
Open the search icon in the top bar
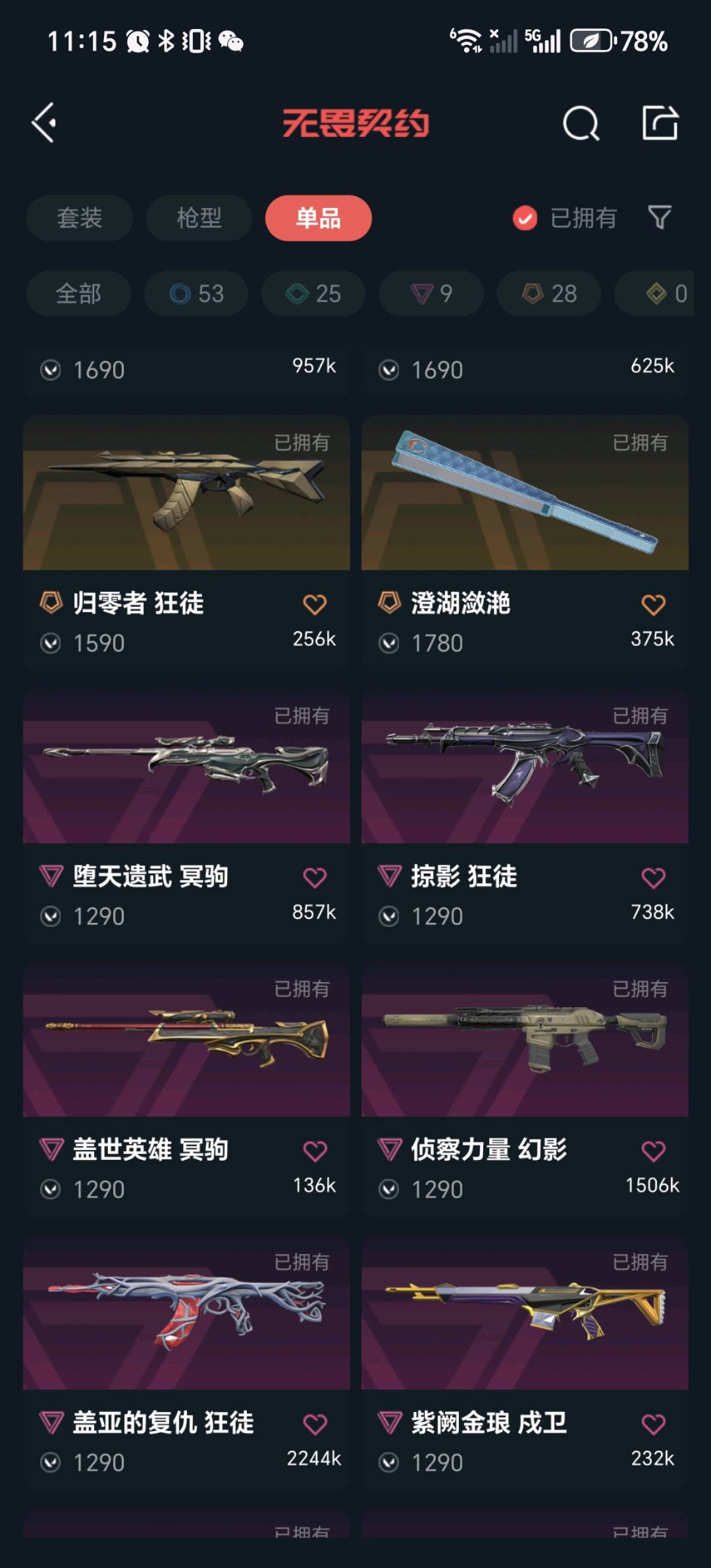[581, 123]
